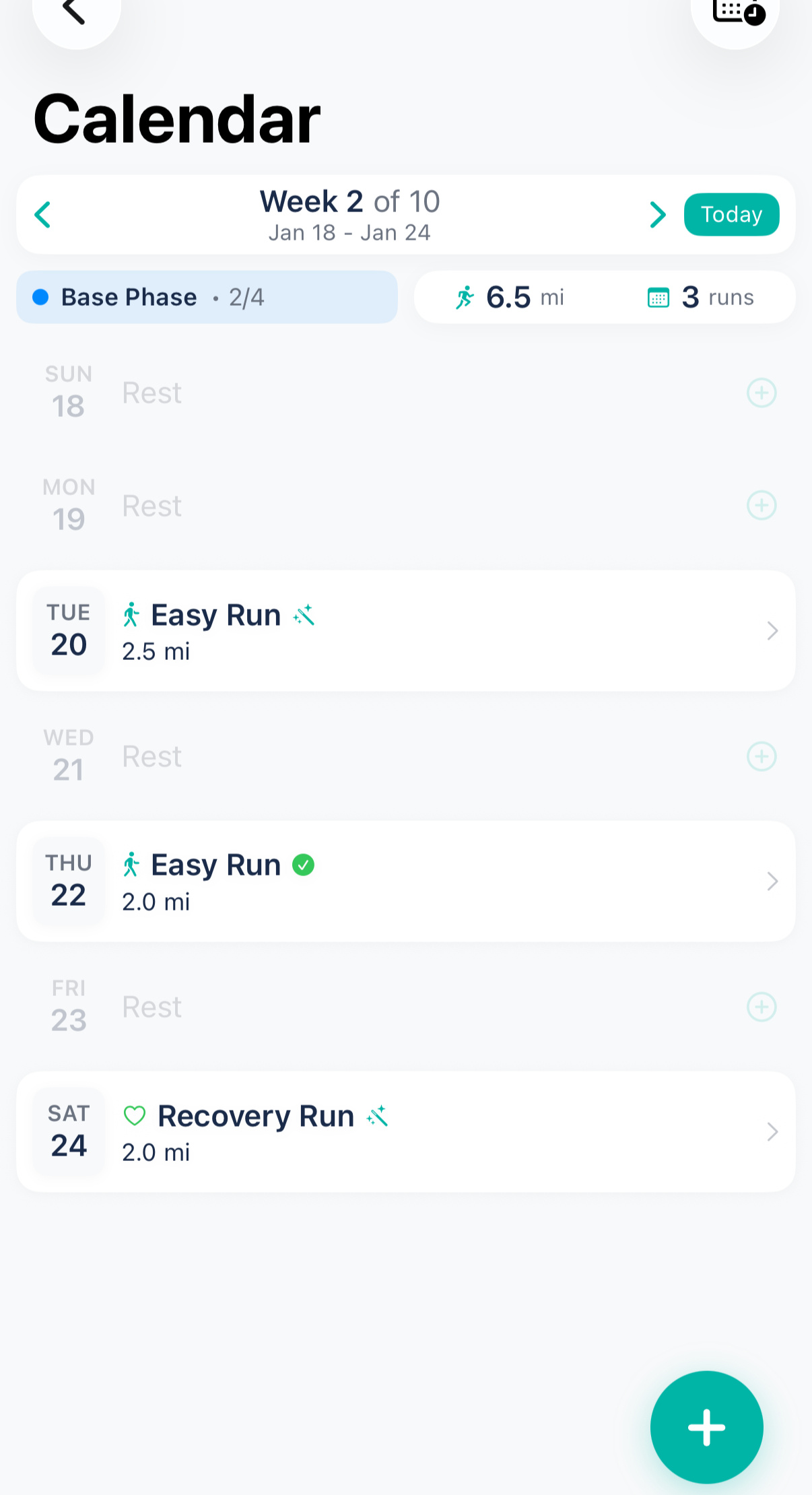Add a workout on Monday 19
This screenshot has width=812, height=1495.
tap(762, 506)
